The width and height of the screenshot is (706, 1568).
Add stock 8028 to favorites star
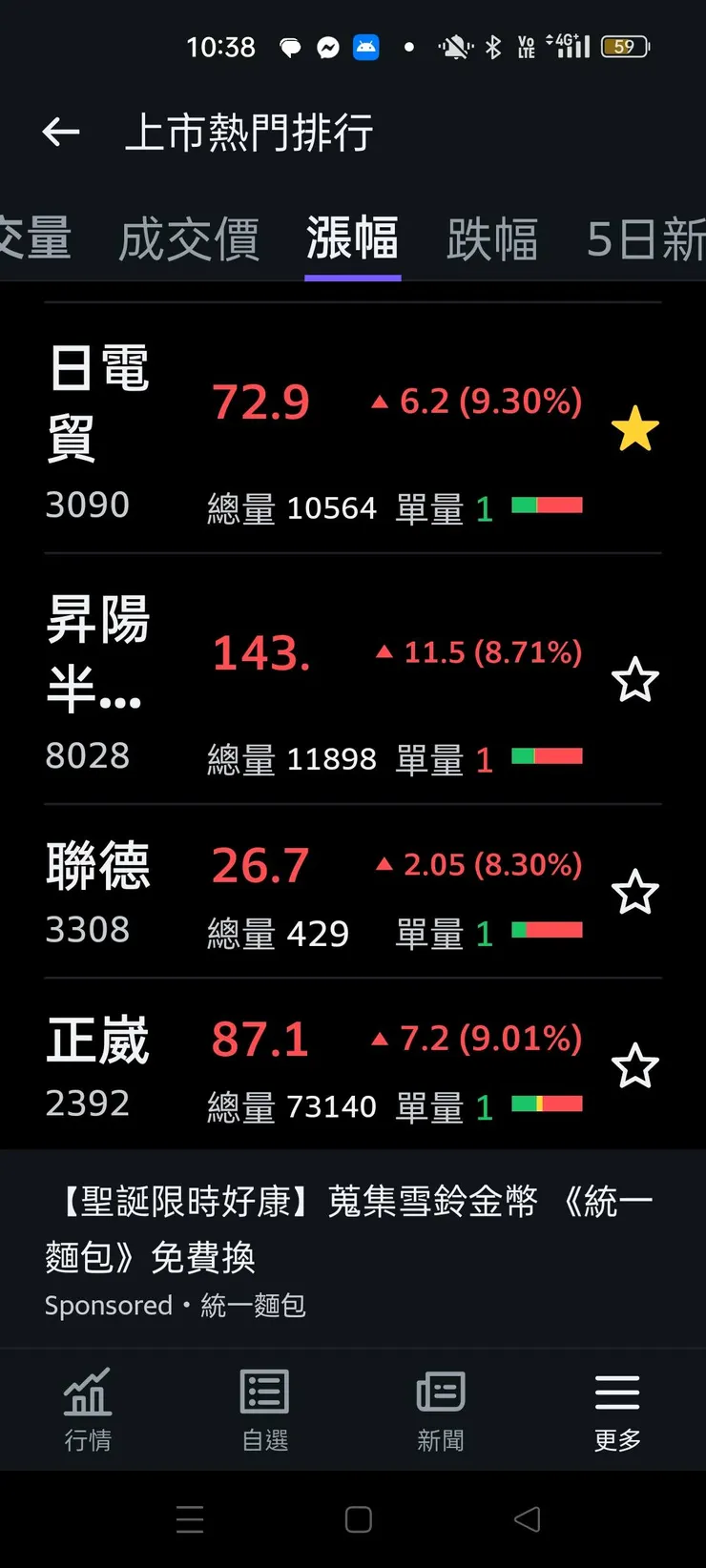635,680
